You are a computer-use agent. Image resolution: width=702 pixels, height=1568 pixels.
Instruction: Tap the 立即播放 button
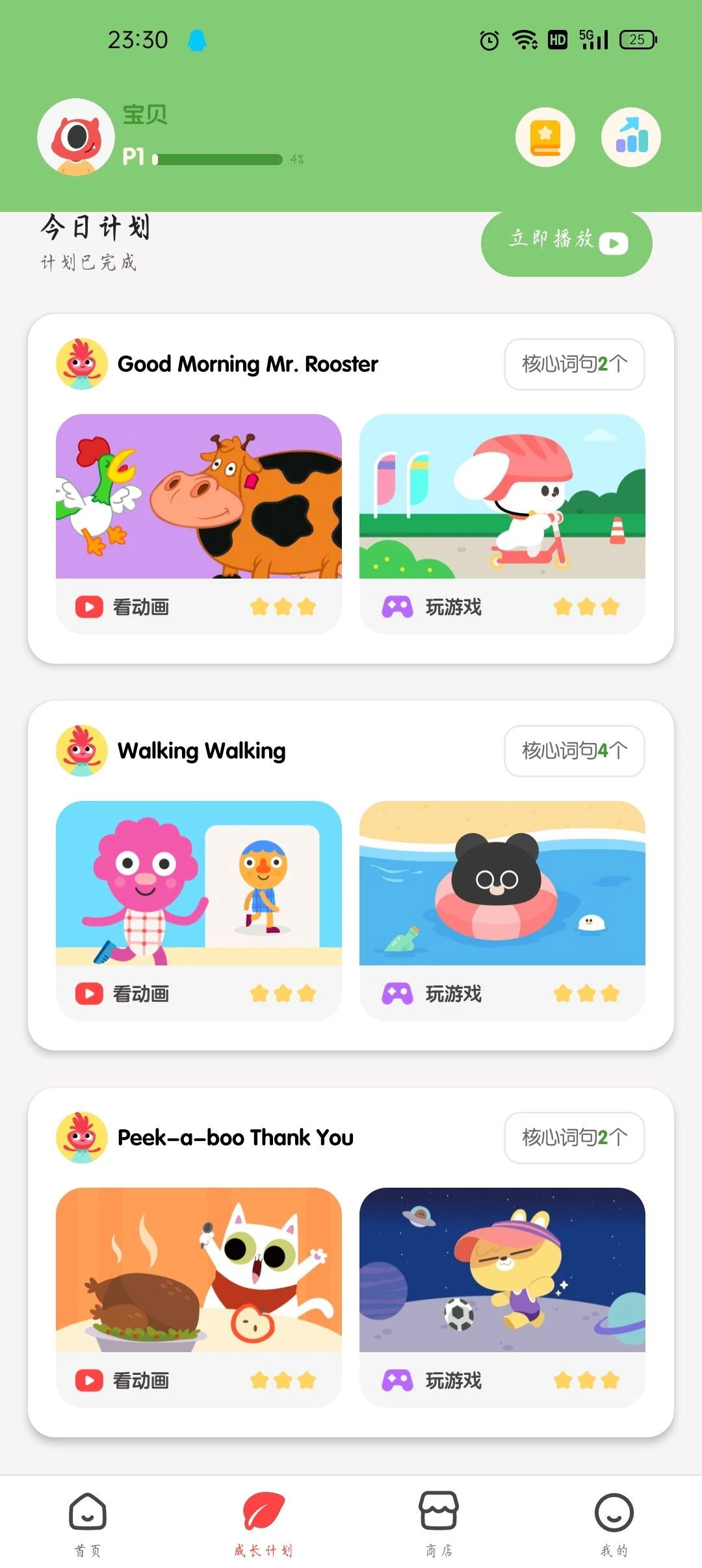click(x=566, y=243)
